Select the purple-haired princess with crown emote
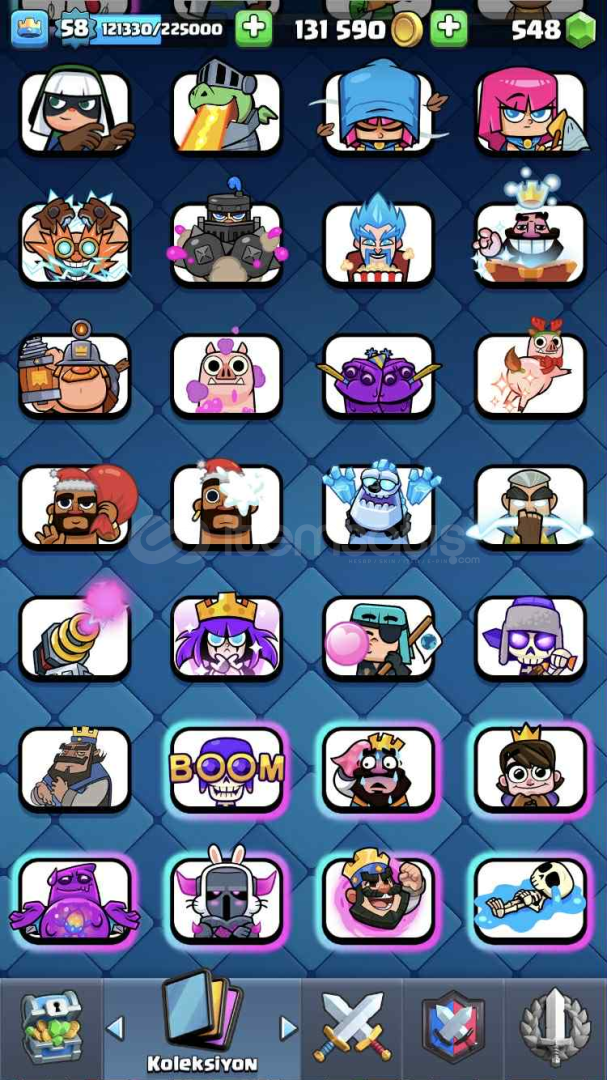The width and height of the screenshot is (607, 1080). pyautogui.click(x=227, y=638)
